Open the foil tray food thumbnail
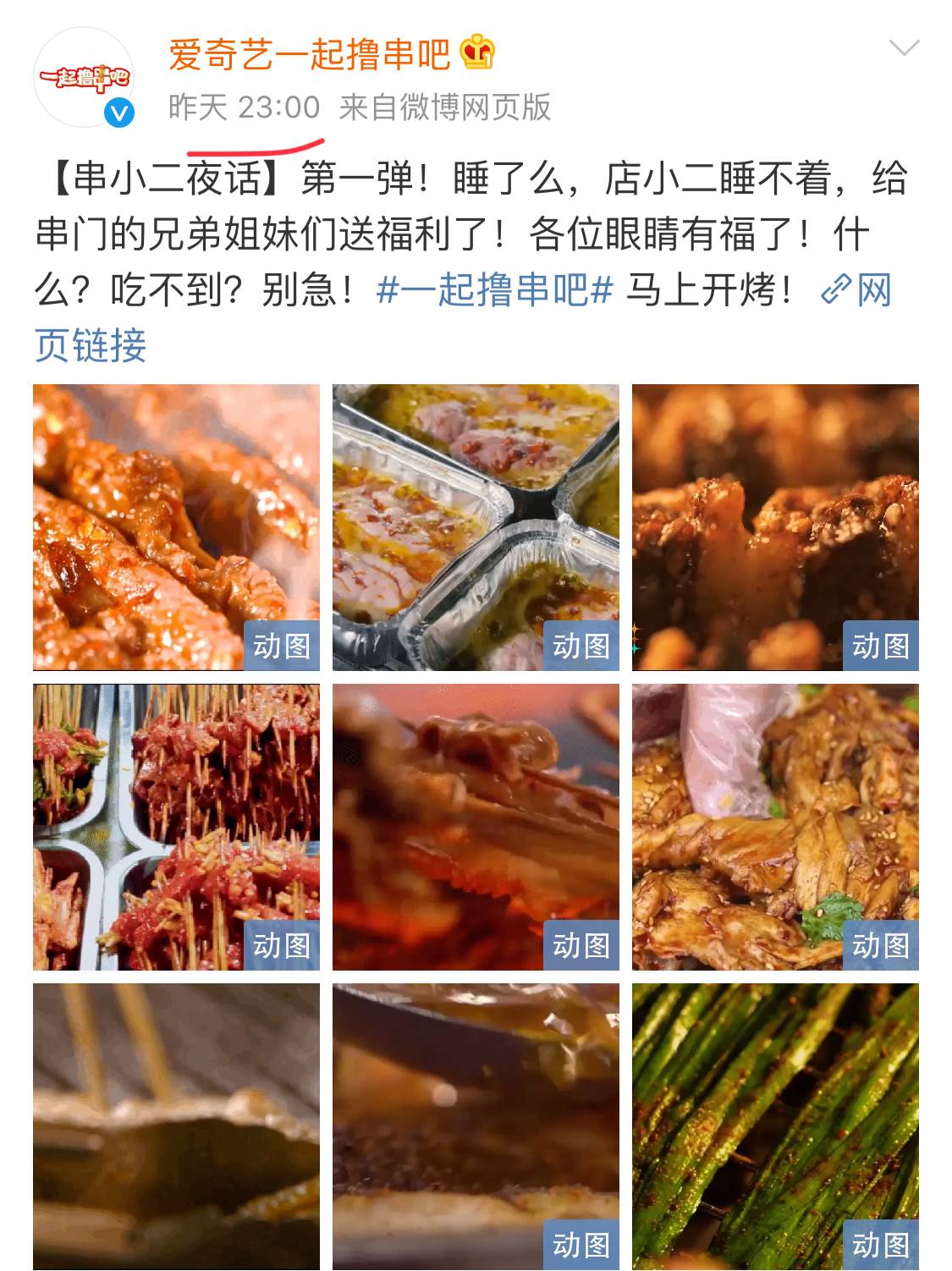Image resolution: width=952 pixels, height=1271 pixels. [476, 525]
